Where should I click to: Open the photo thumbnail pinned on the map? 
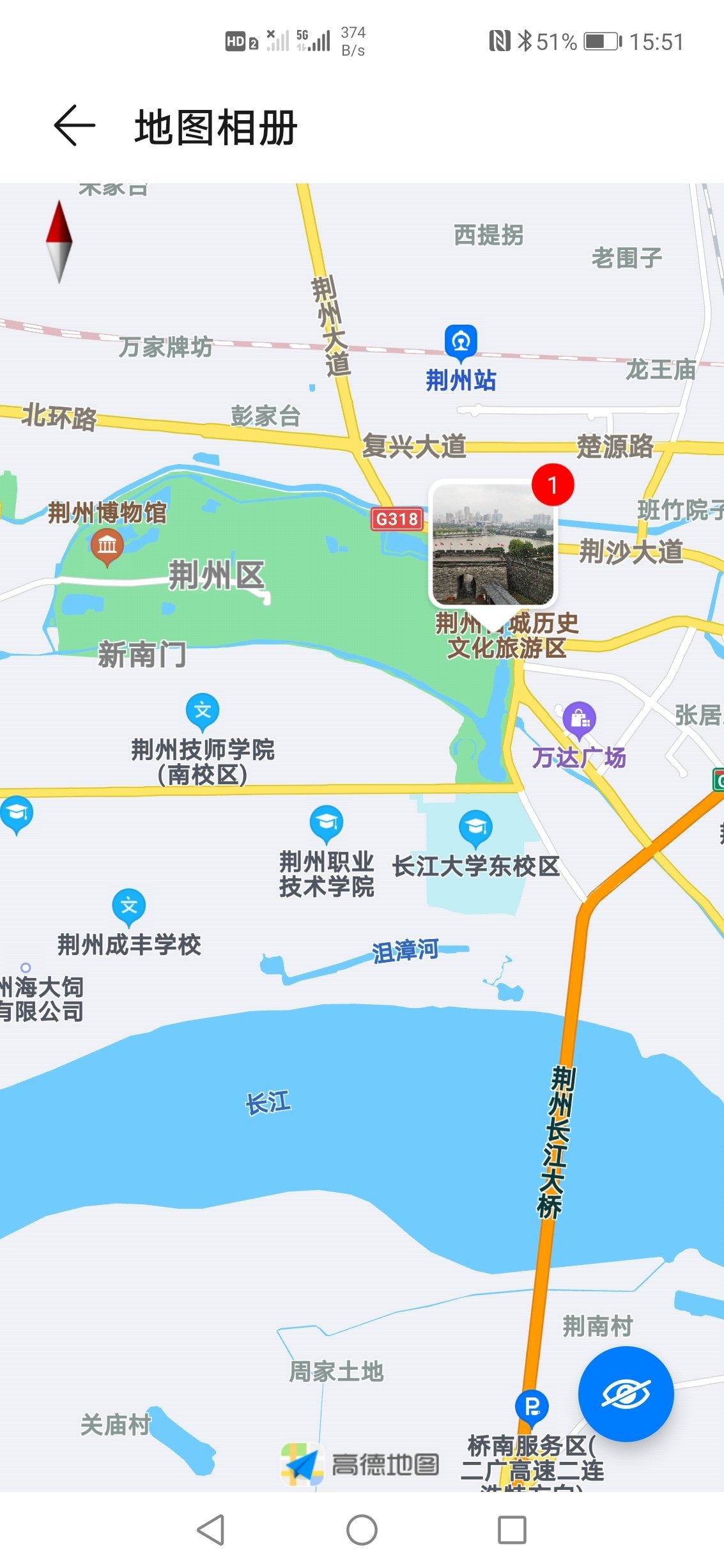(x=493, y=545)
